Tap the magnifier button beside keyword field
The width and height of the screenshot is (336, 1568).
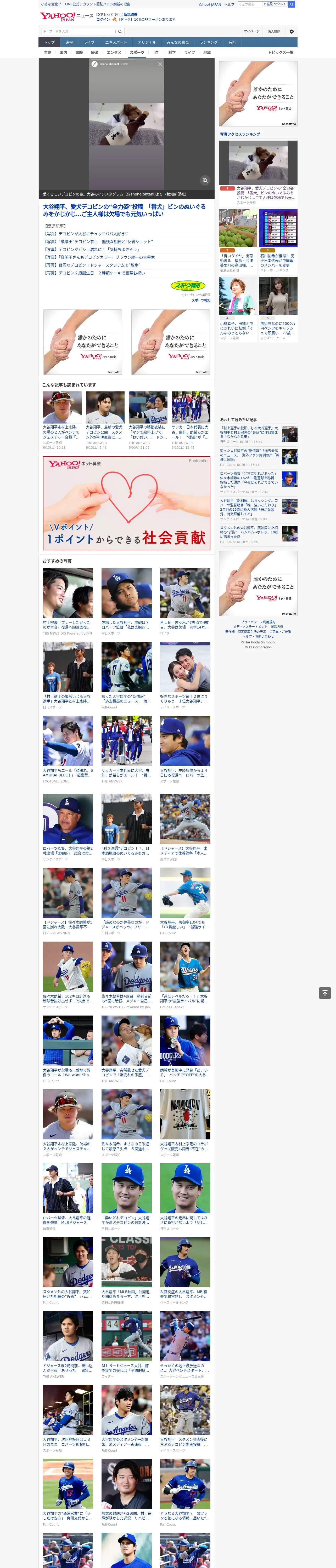[120, 31]
